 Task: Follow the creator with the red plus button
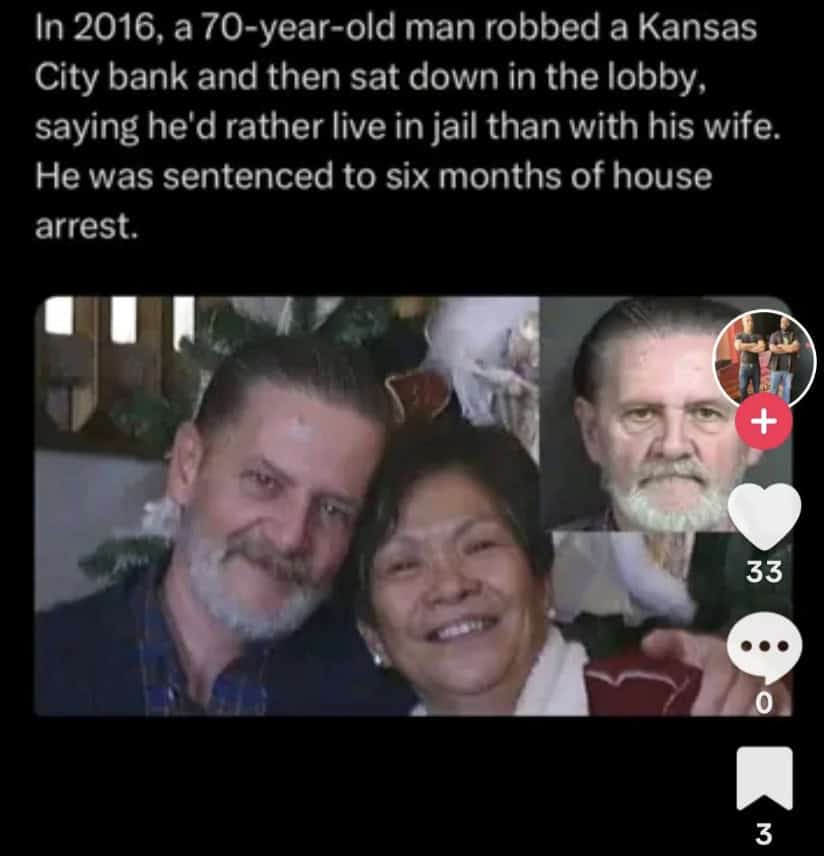764,421
